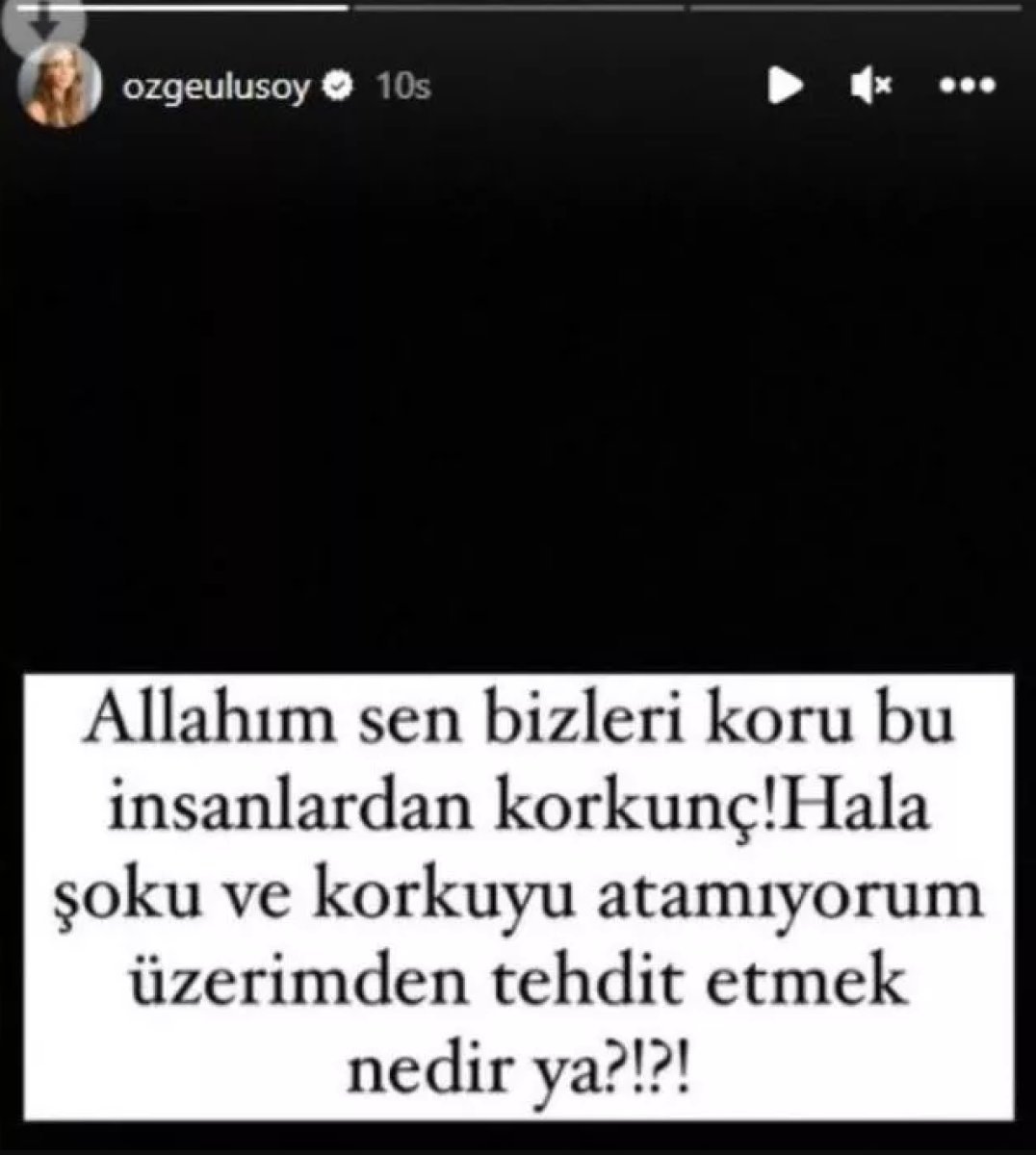The width and height of the screenshot is (1036, 1155).
Task: Unmute the story sound
Action: [872, 87]
